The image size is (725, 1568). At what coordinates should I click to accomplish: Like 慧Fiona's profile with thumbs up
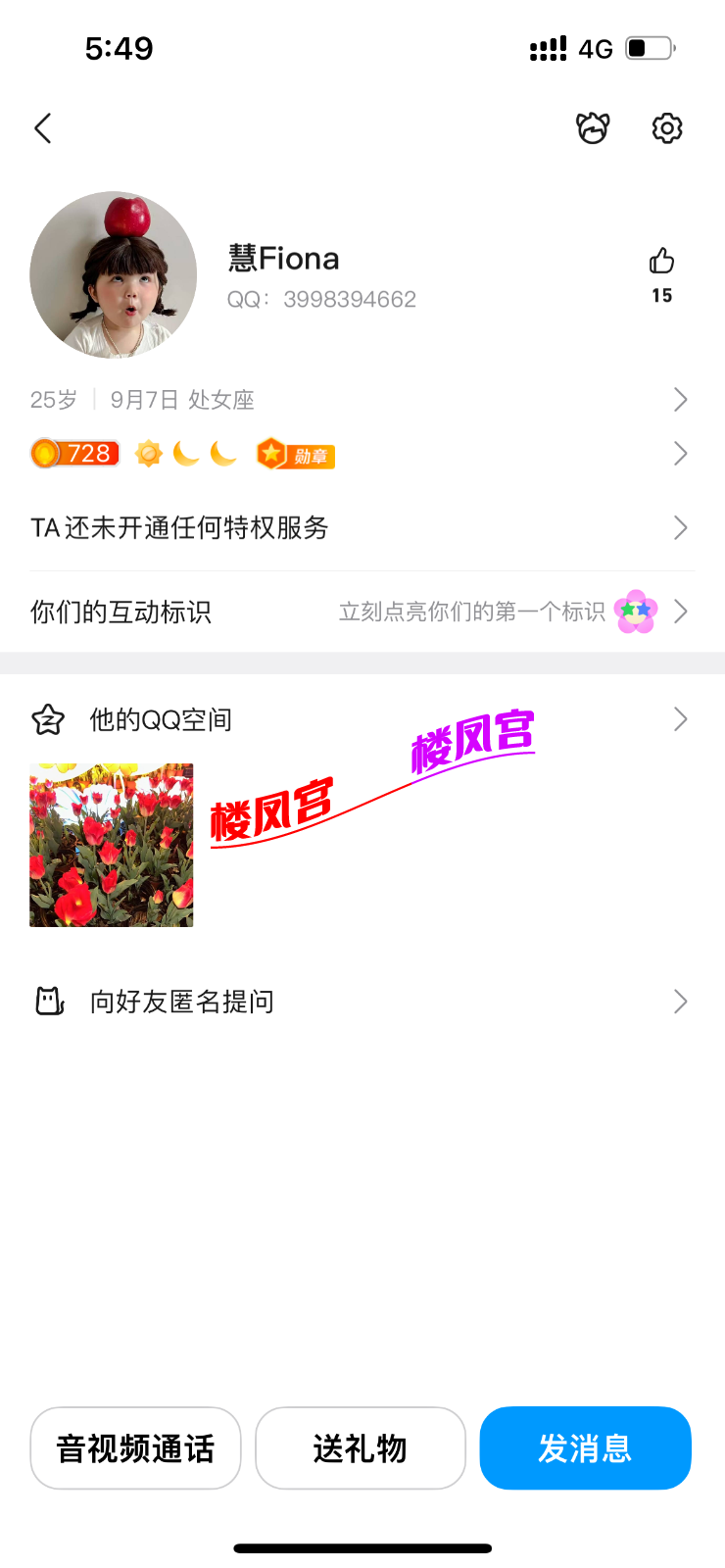coord(661,262)
